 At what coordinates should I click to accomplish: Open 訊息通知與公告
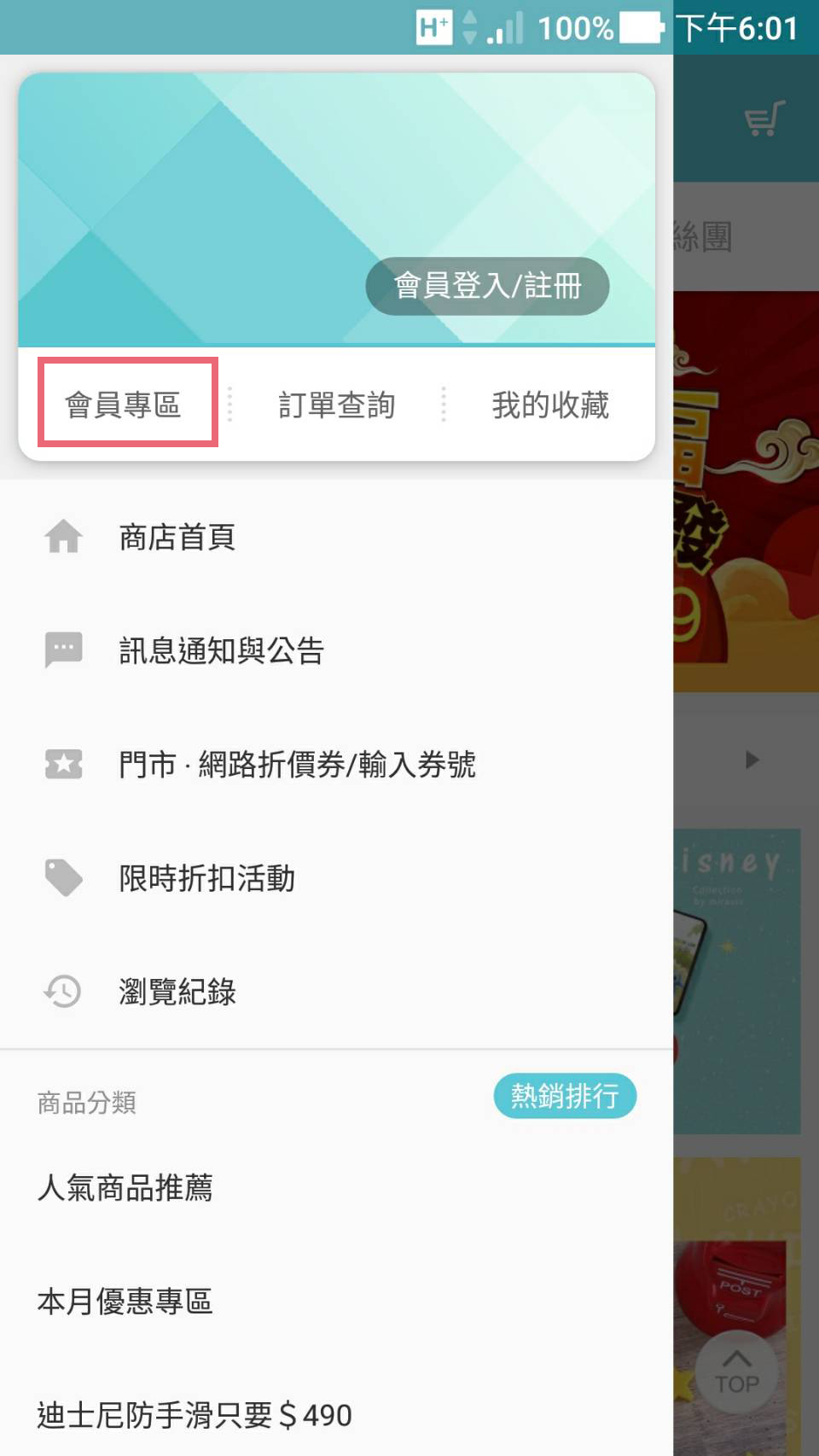pos(221,651)
